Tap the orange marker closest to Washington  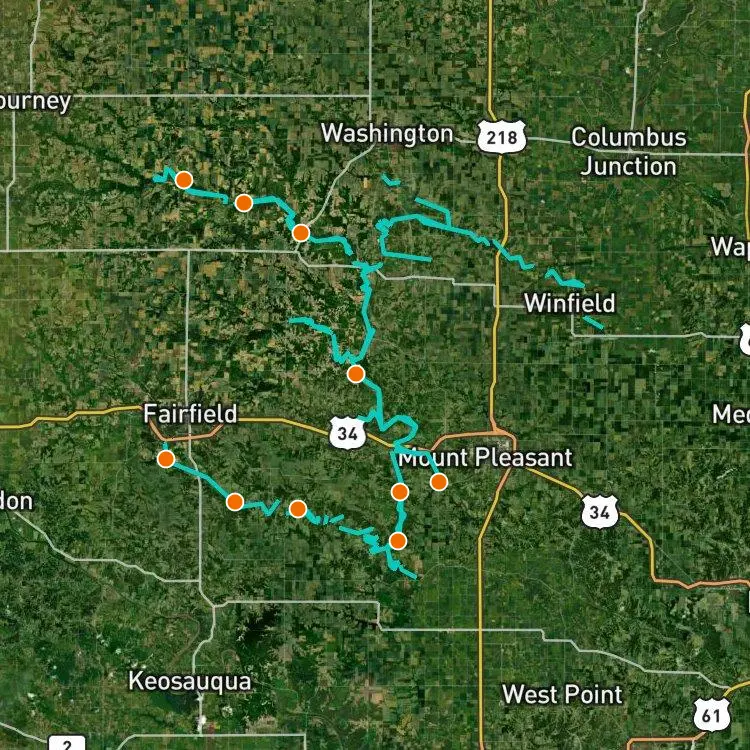point(300,233)
